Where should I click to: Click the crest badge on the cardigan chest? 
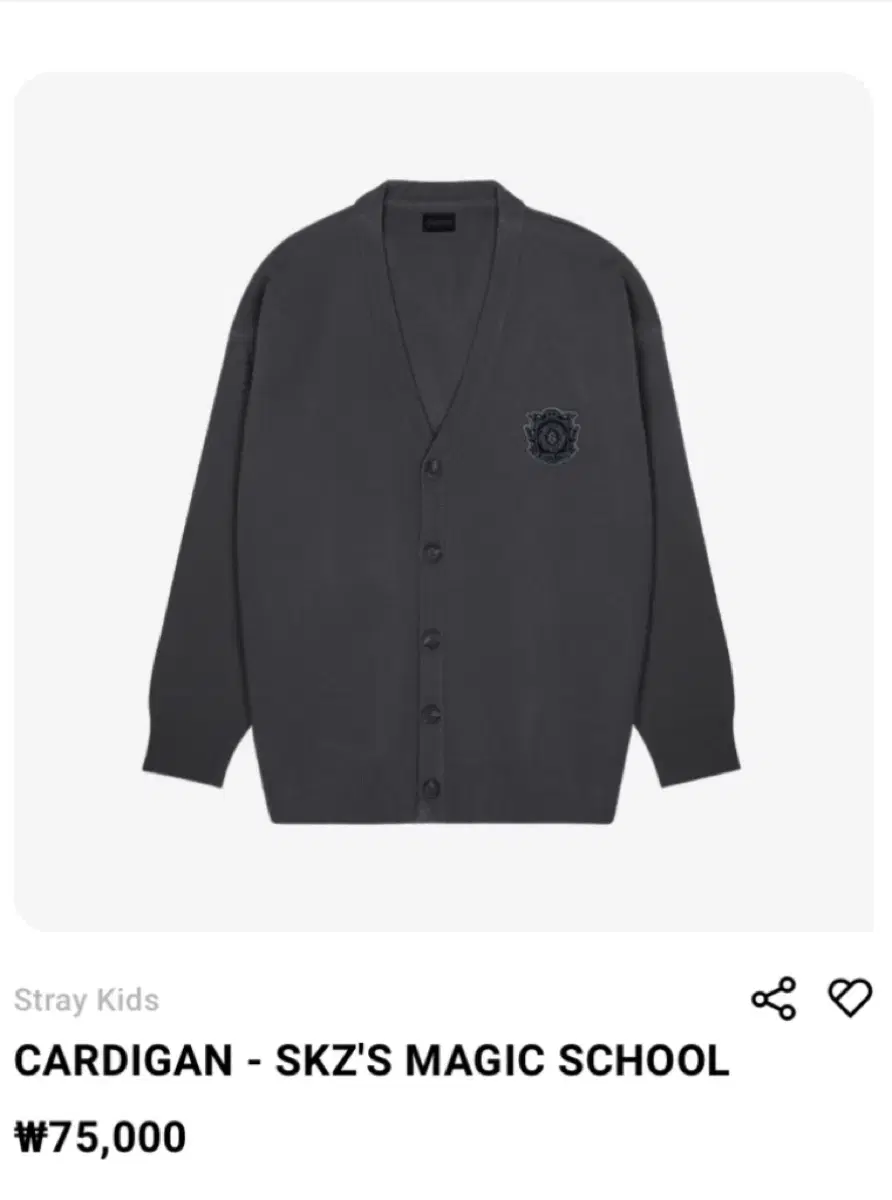pyautogui.click(x=553, y=434)
